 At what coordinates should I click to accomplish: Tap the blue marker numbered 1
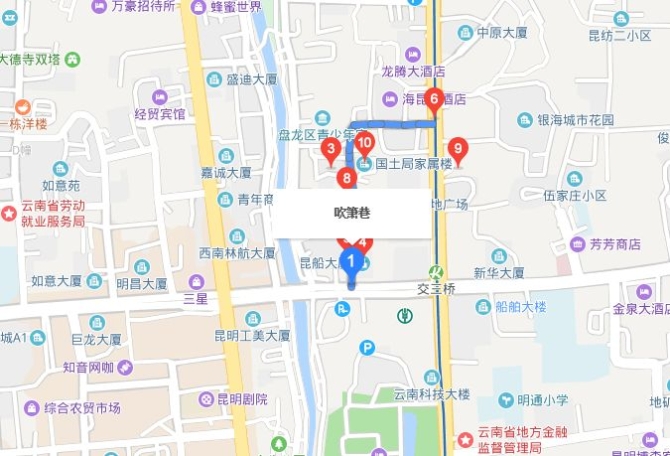pos(351,262)
